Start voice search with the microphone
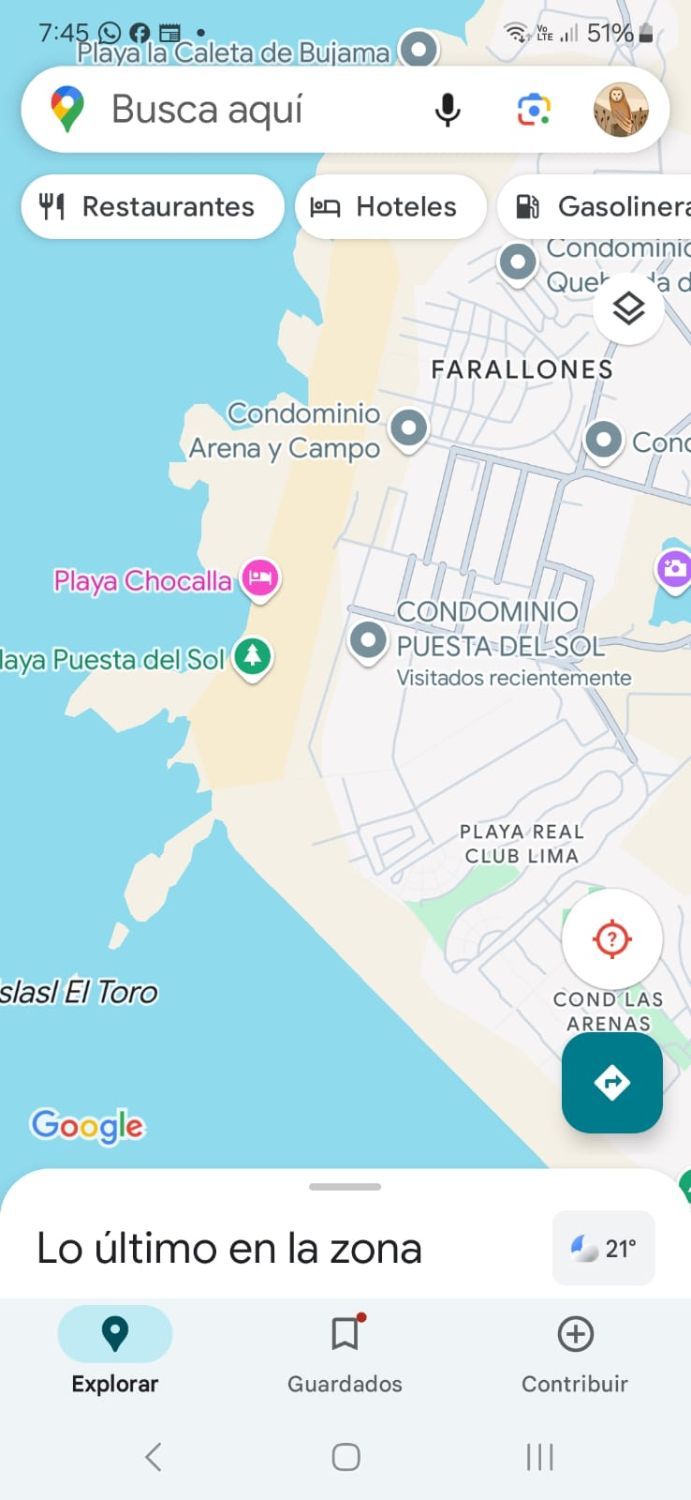Viewport: 691px width, 1500px height. coord(448,110)
